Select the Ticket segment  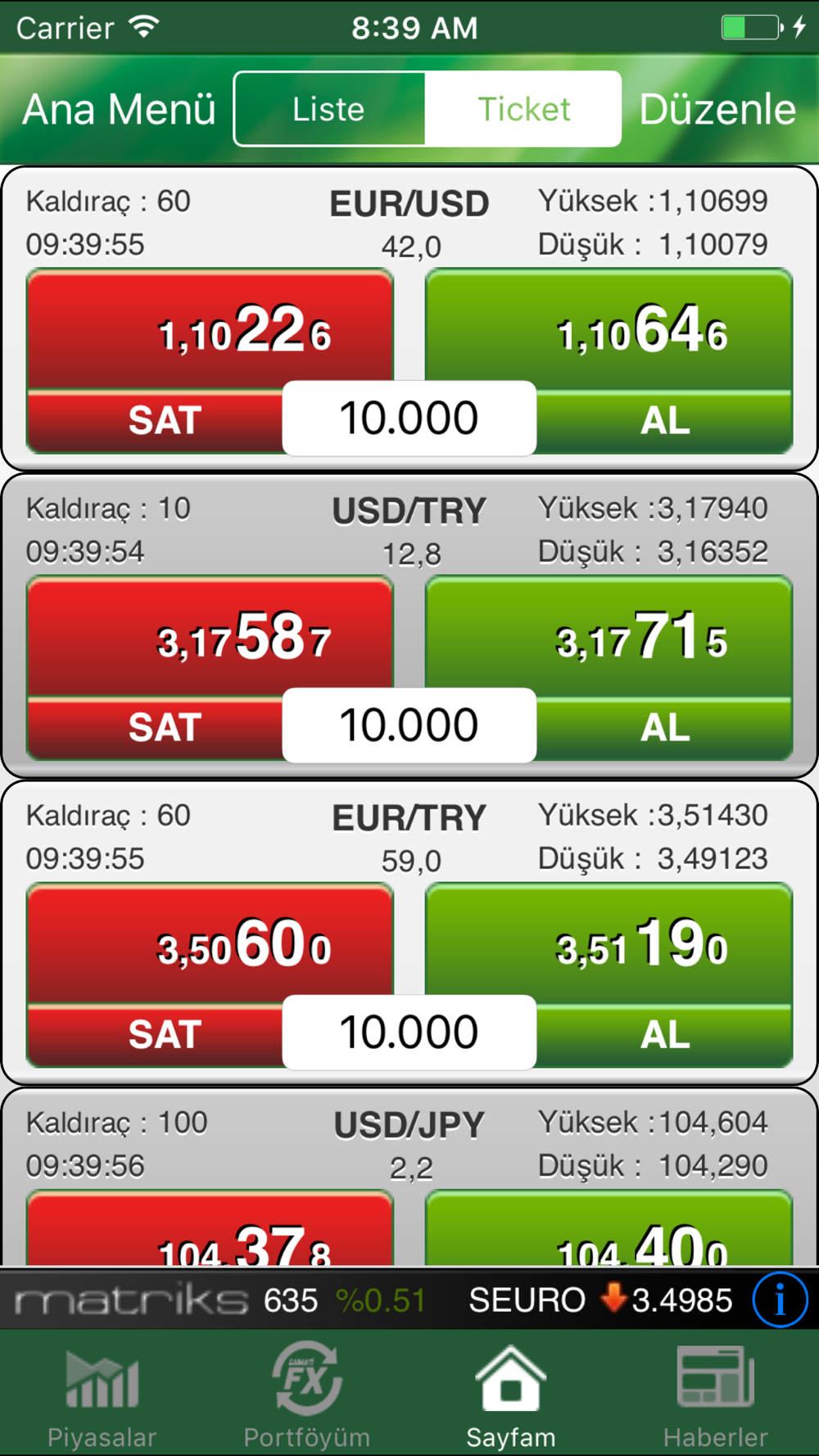(x=523, y=109)
